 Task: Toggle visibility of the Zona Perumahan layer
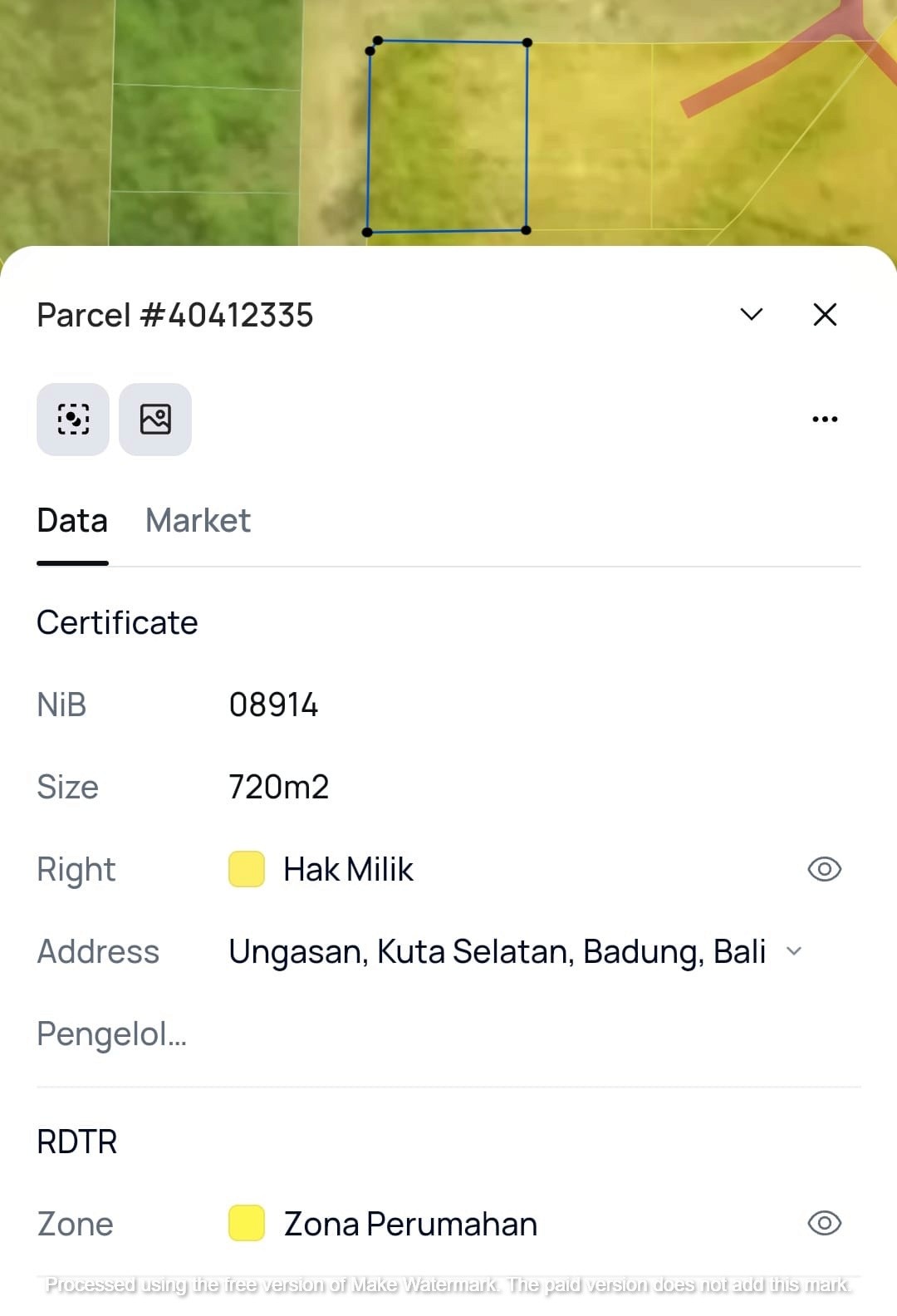[825, 1223]
